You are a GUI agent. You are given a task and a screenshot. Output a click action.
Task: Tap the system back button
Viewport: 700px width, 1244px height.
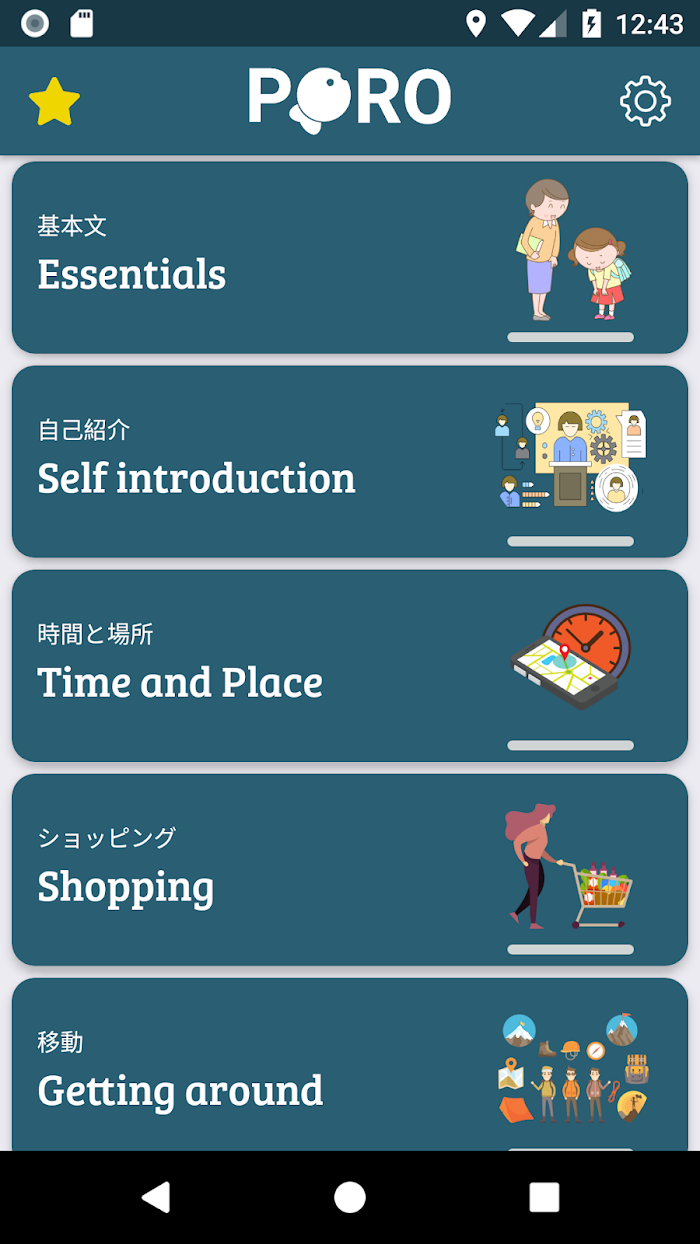tap(155, 1197)
